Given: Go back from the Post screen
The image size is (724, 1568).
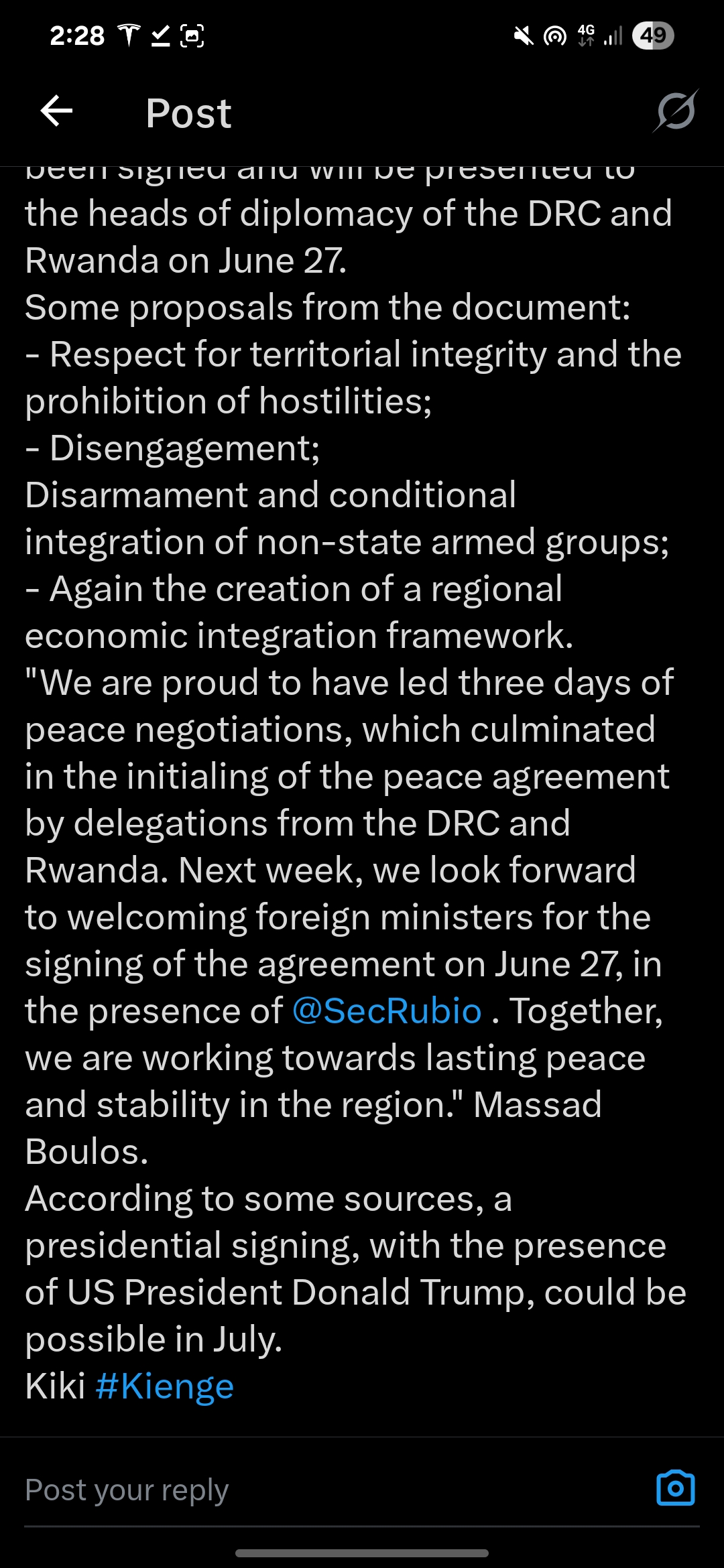Looking at the screenshot, I should [x=56, y=111].
